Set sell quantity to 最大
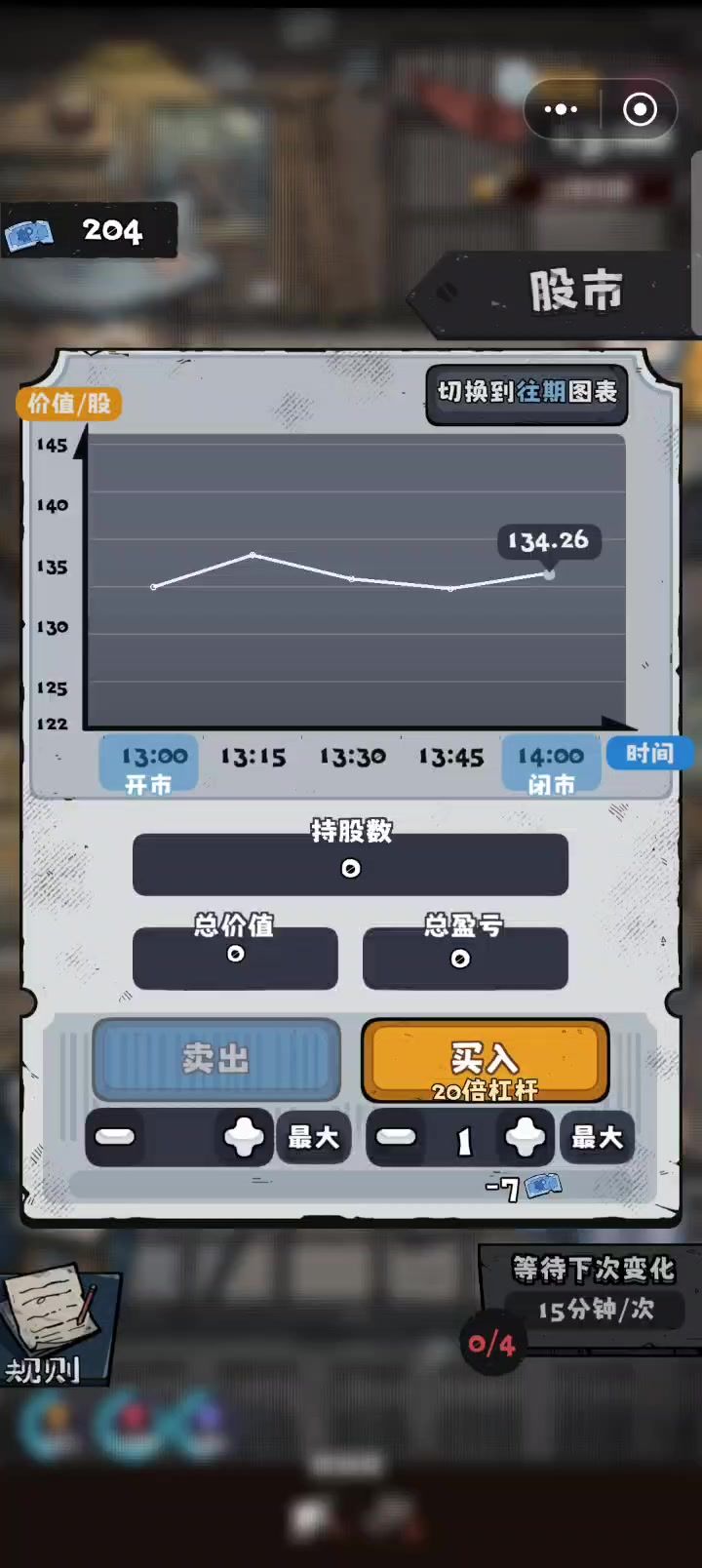 (313, 1137)
